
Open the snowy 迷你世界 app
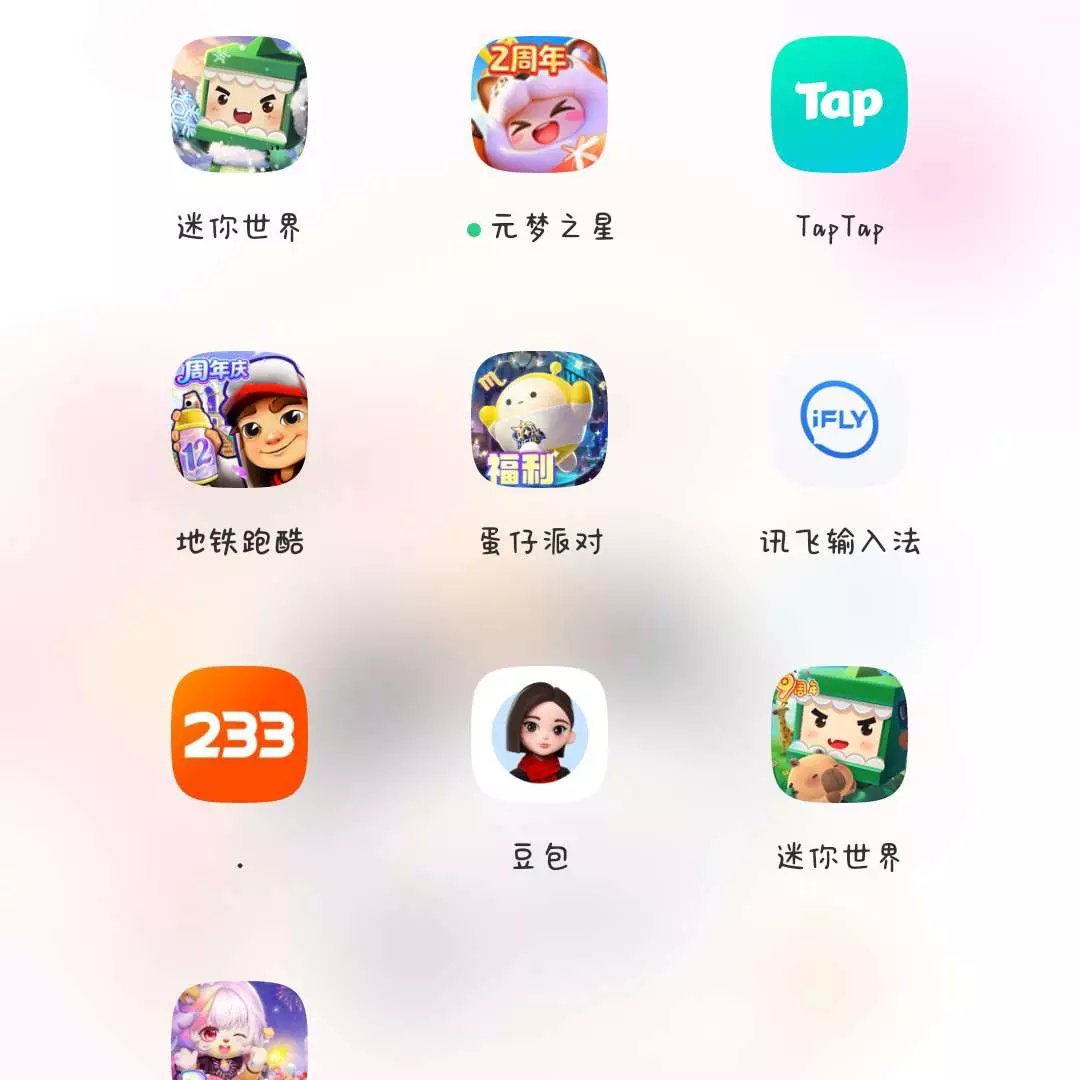click(239, 105)
